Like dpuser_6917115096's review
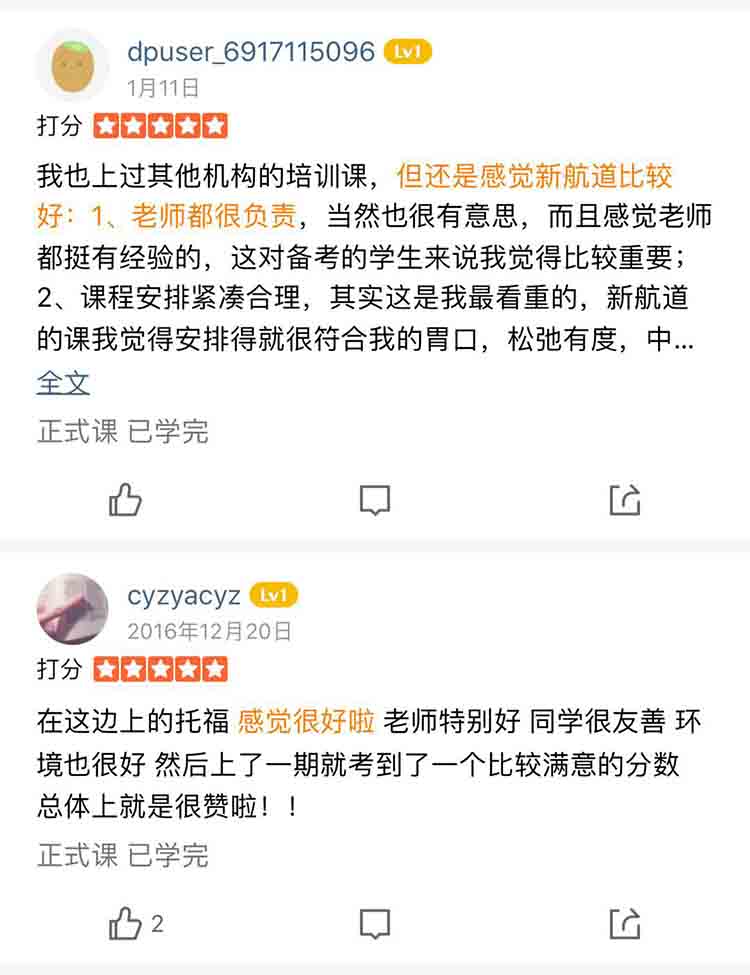Image resolution: width=750 pixels, height=975 pixels. point(125,499)
